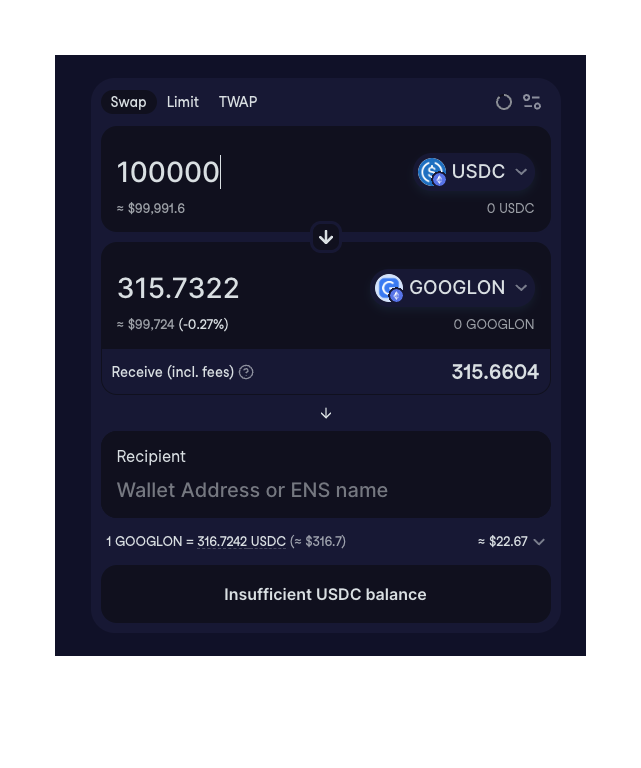Open swap settings sliders icon
This screenshot has height=768, width=641.
click(532, 102)
